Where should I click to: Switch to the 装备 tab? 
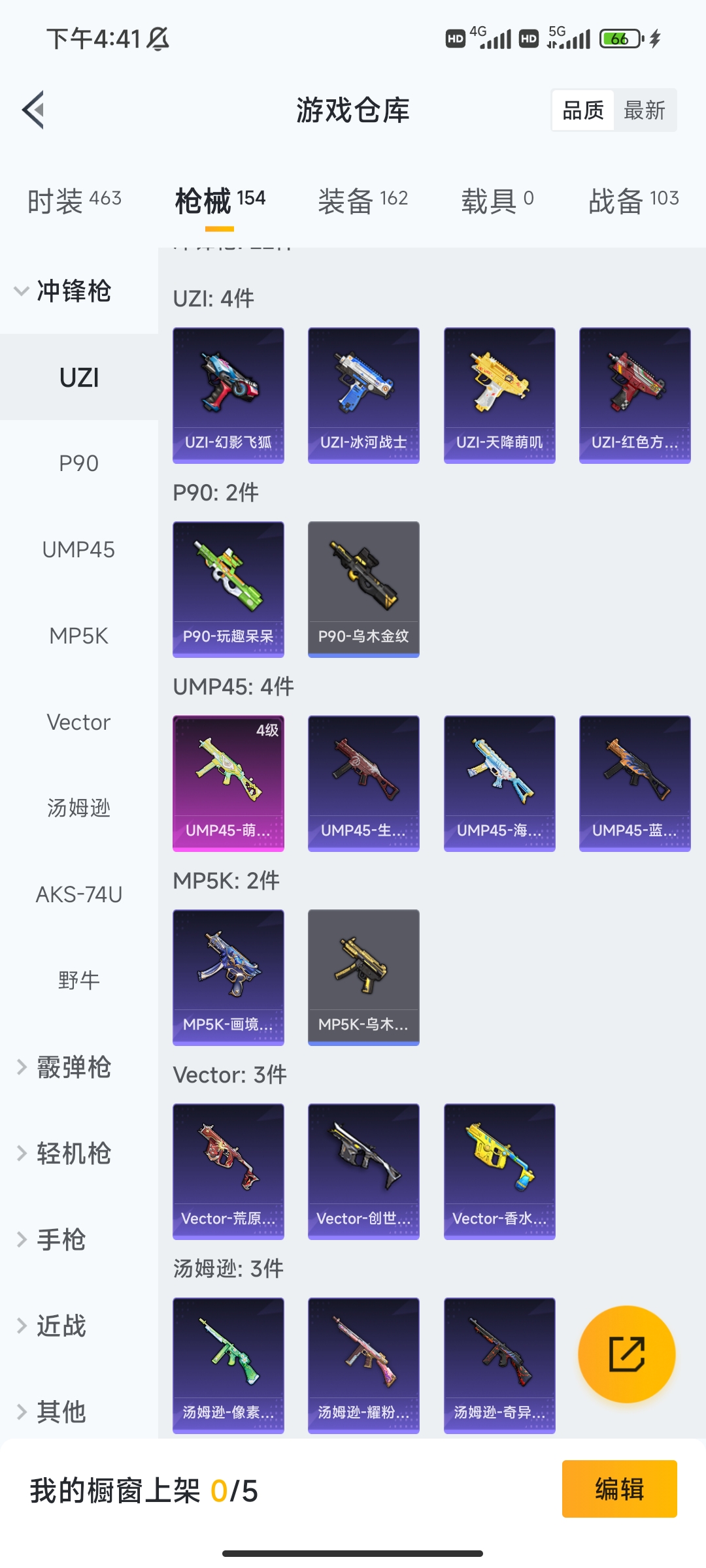coord(363,200)
